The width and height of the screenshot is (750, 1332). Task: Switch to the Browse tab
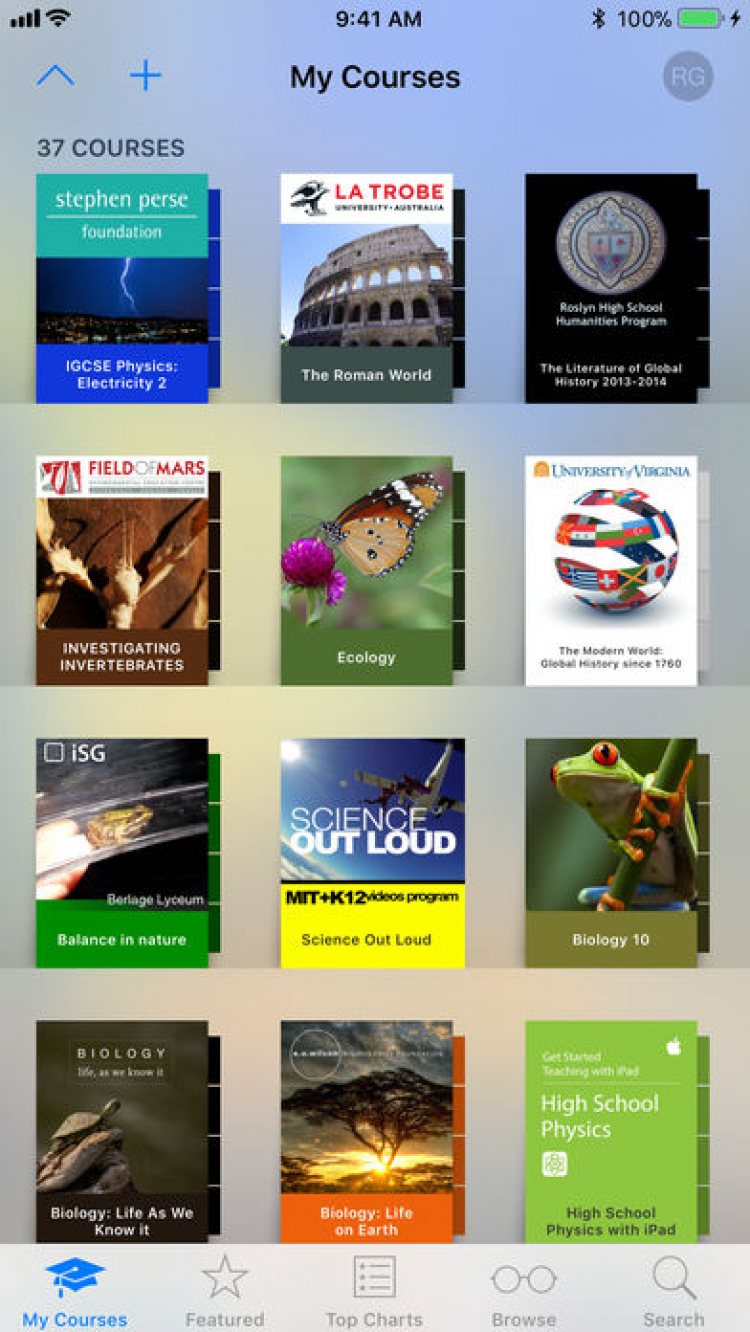click(523, 1291)
